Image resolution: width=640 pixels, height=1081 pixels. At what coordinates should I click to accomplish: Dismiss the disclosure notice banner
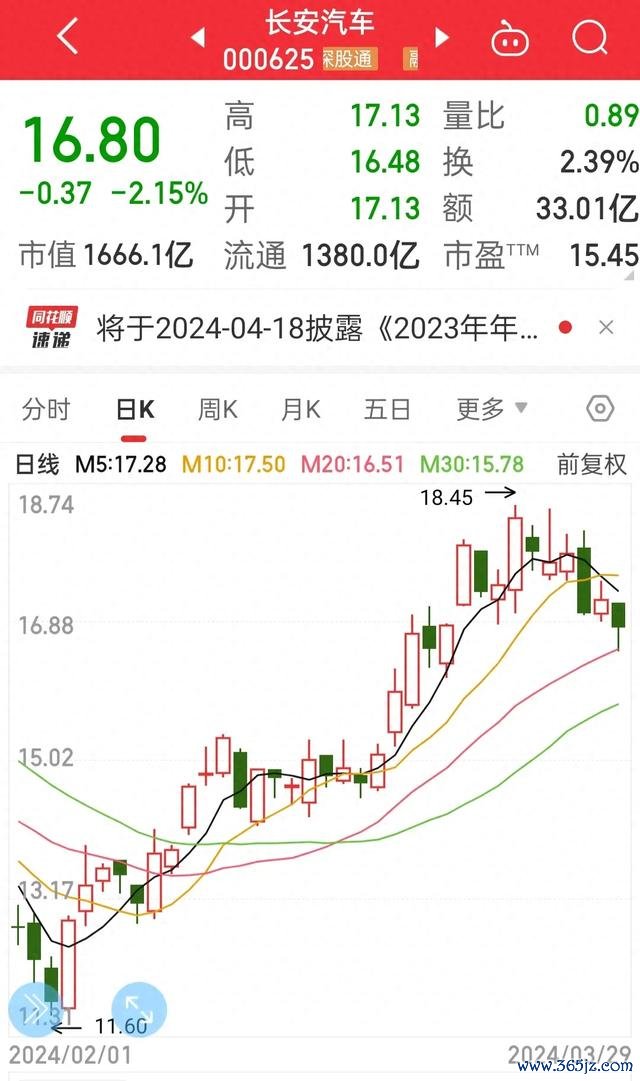click(606, 327)
